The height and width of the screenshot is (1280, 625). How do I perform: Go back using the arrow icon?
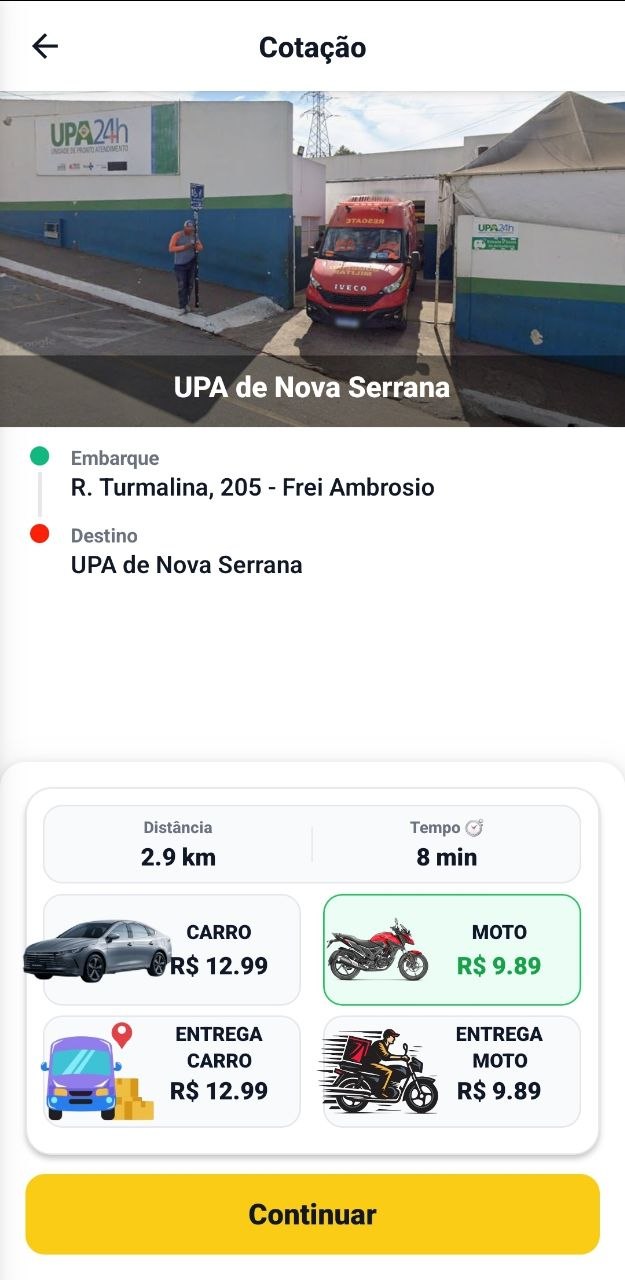(x=45, y=46)
